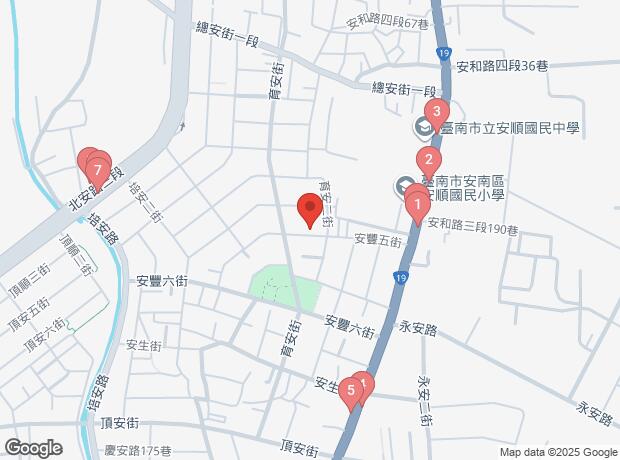Screen dimensions: 620x460
Task: Select map marker number 3
Action: [436, 112]
